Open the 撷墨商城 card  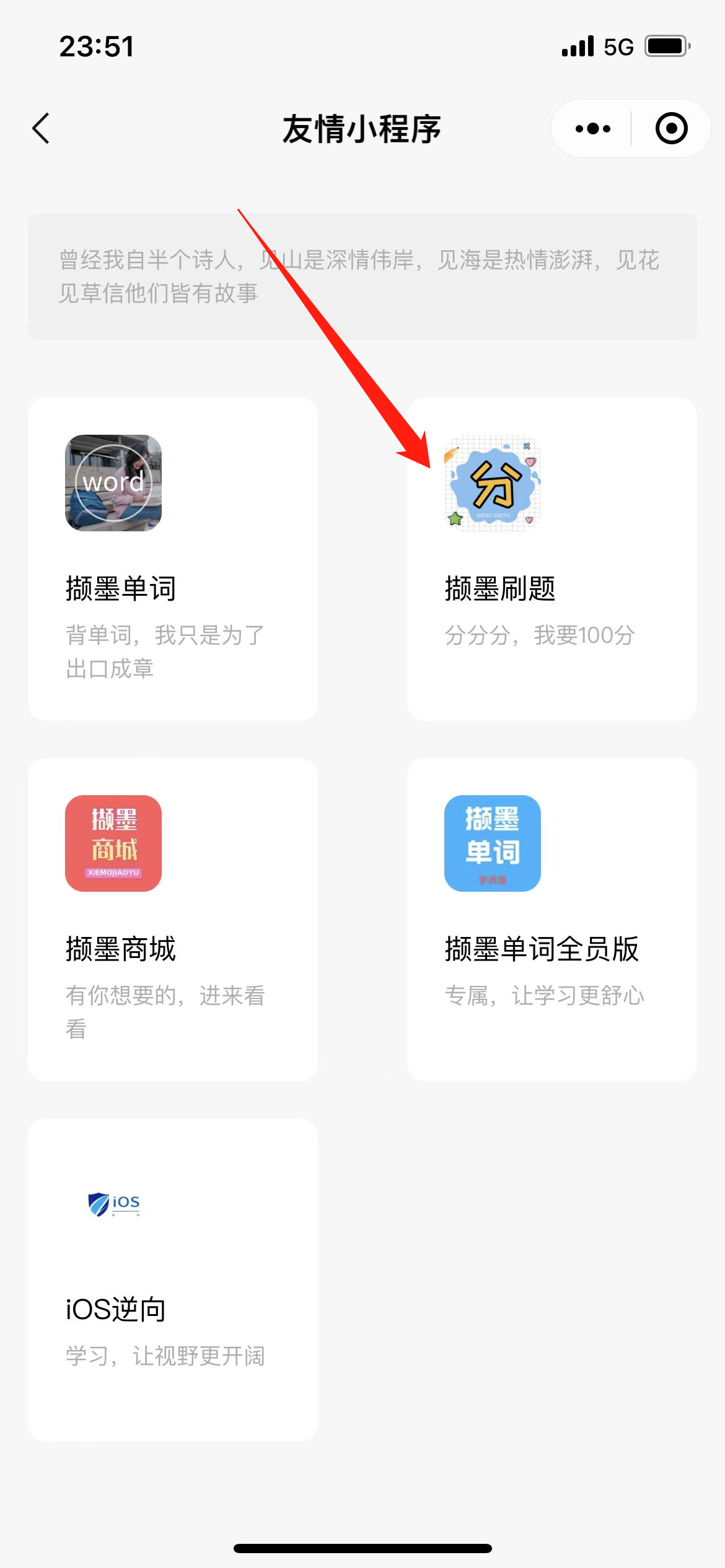point(173,919)
